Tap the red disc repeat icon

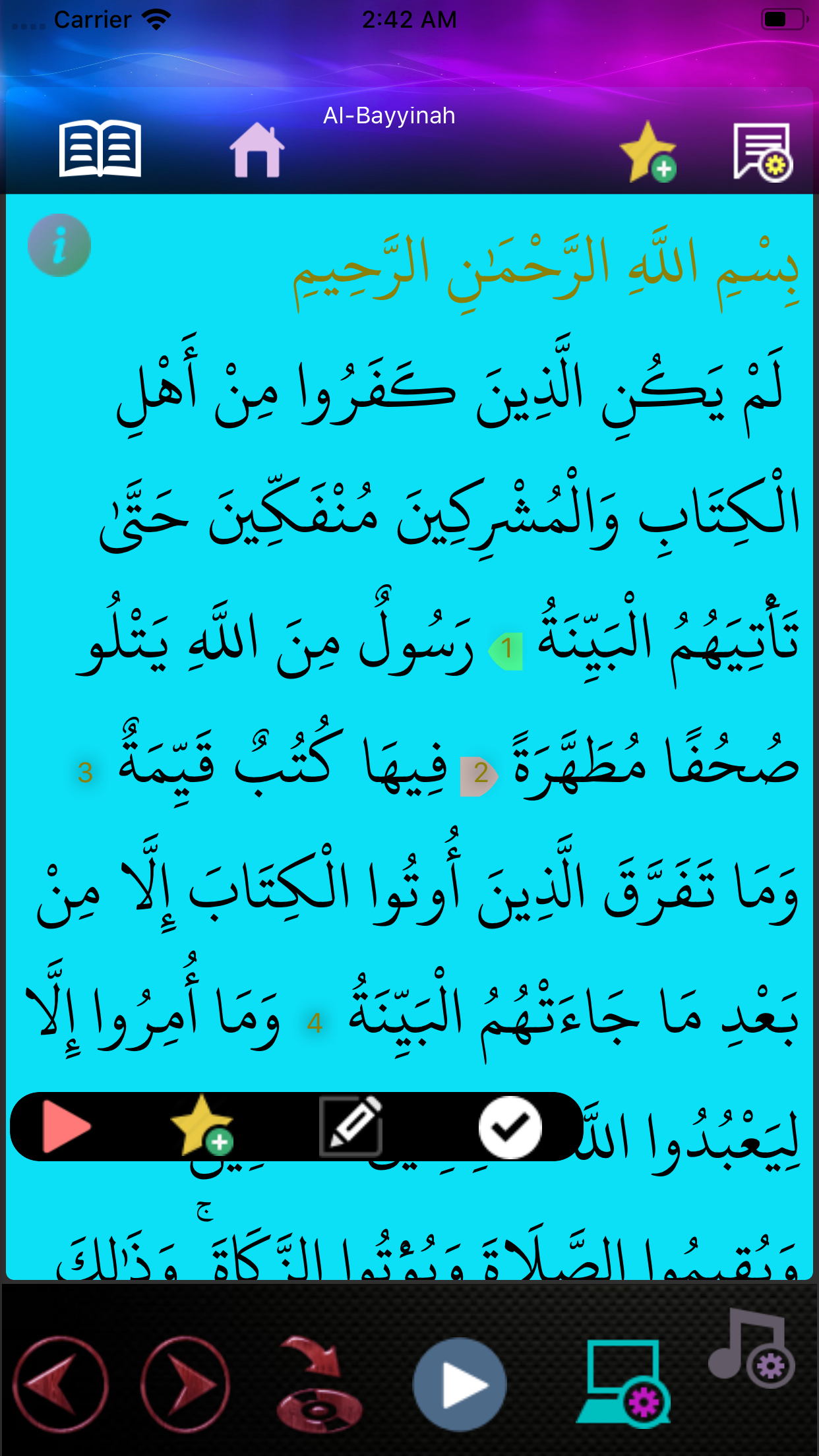click(319, 1384)
